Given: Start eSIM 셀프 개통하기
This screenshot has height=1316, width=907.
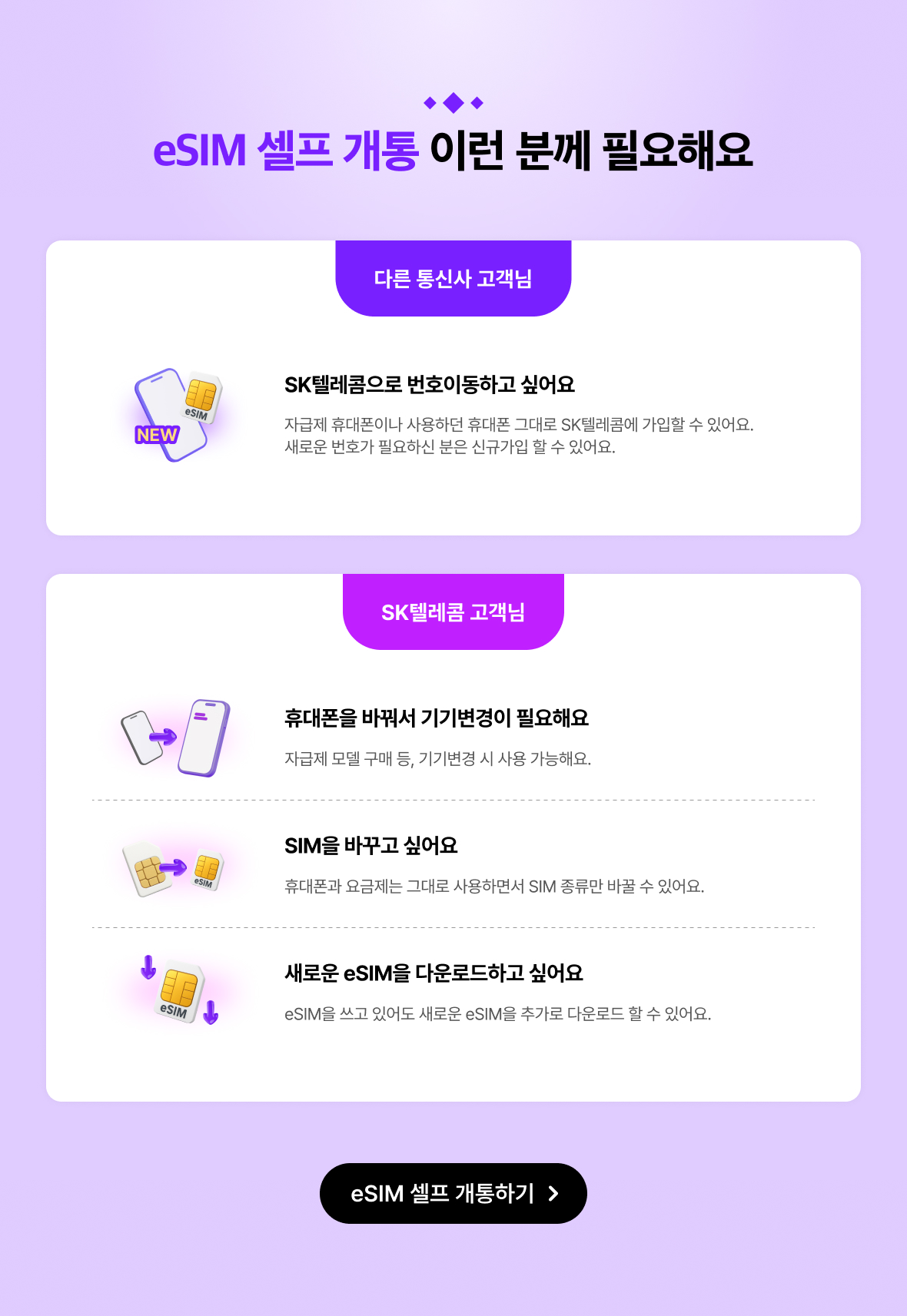Looking at the screenshot, I should point(453,1193).
